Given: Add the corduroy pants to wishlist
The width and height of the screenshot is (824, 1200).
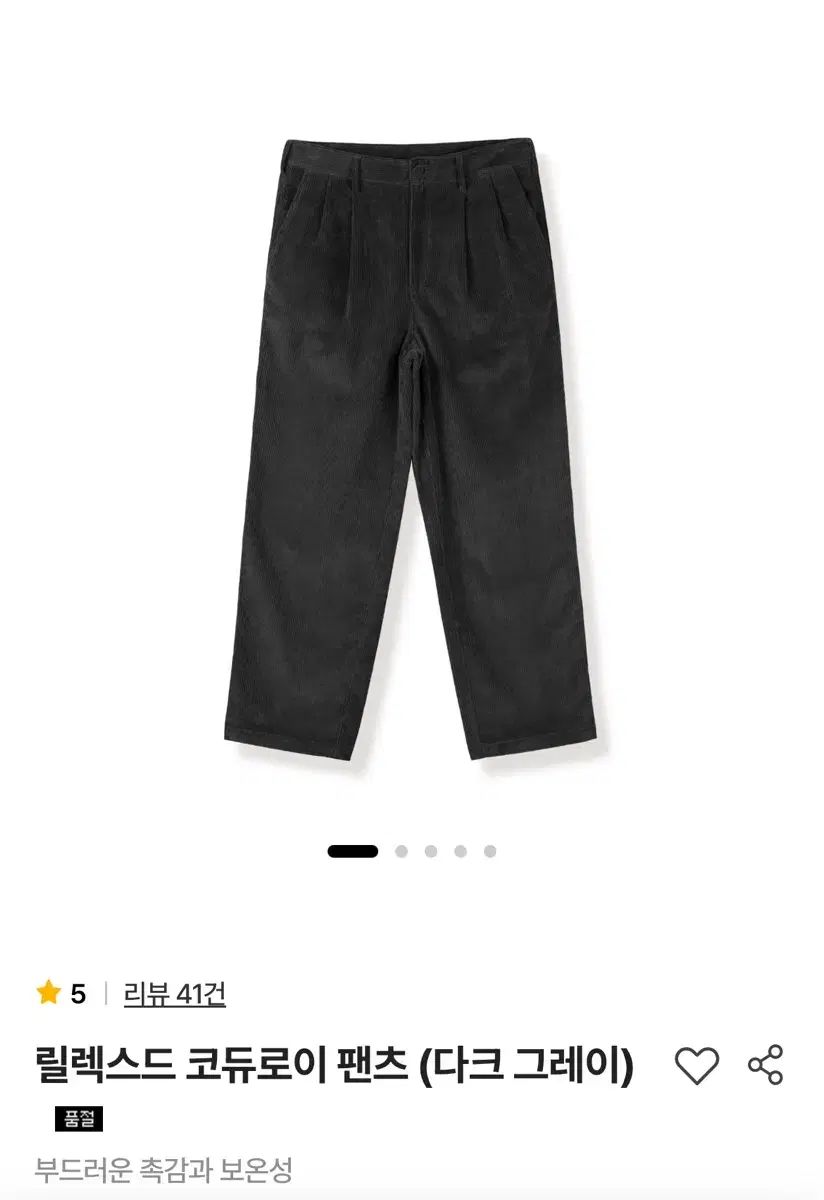Looking at the screenshot, I should (696, 1065).
